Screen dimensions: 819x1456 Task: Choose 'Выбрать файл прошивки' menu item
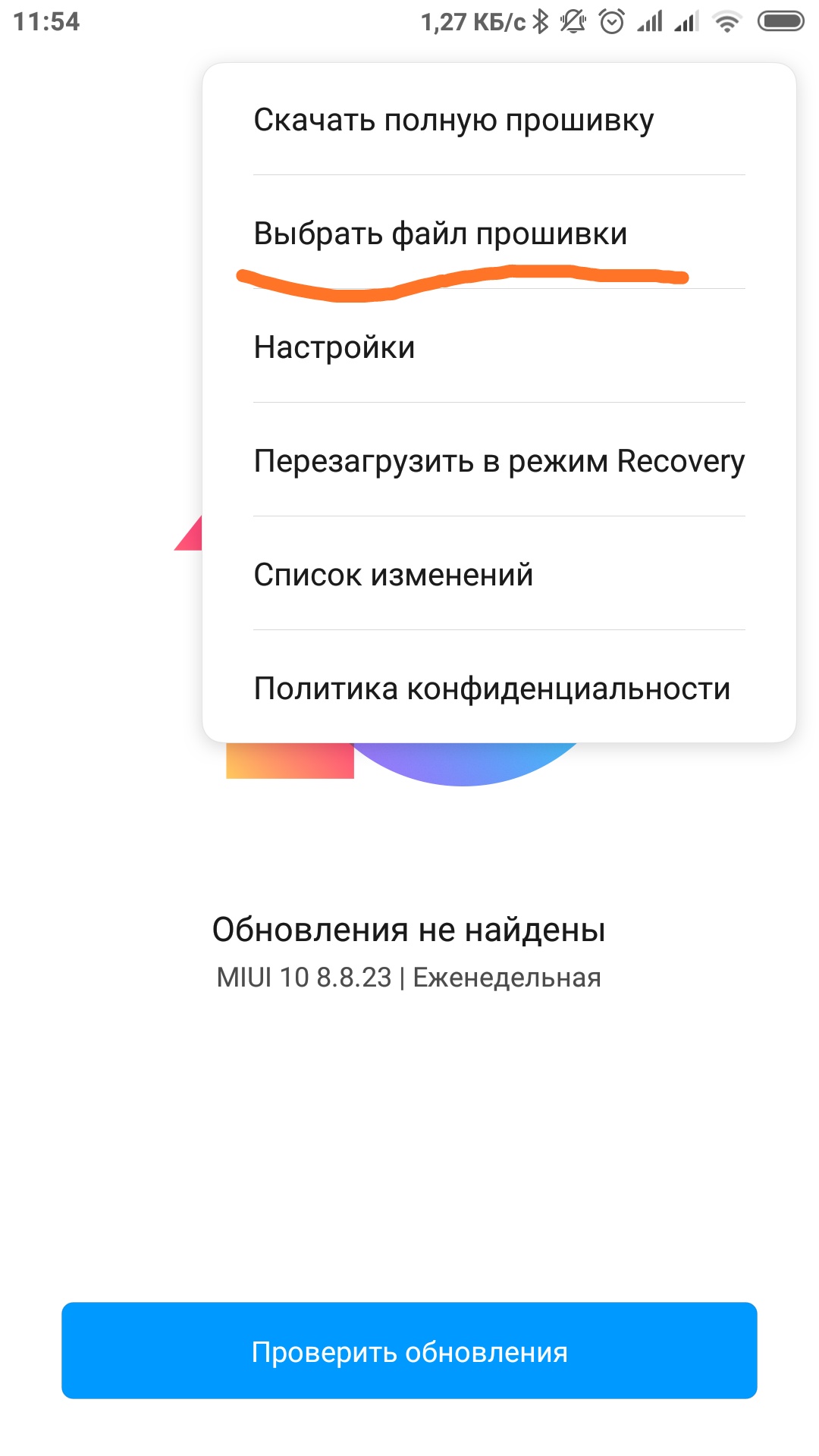[441, 234]
